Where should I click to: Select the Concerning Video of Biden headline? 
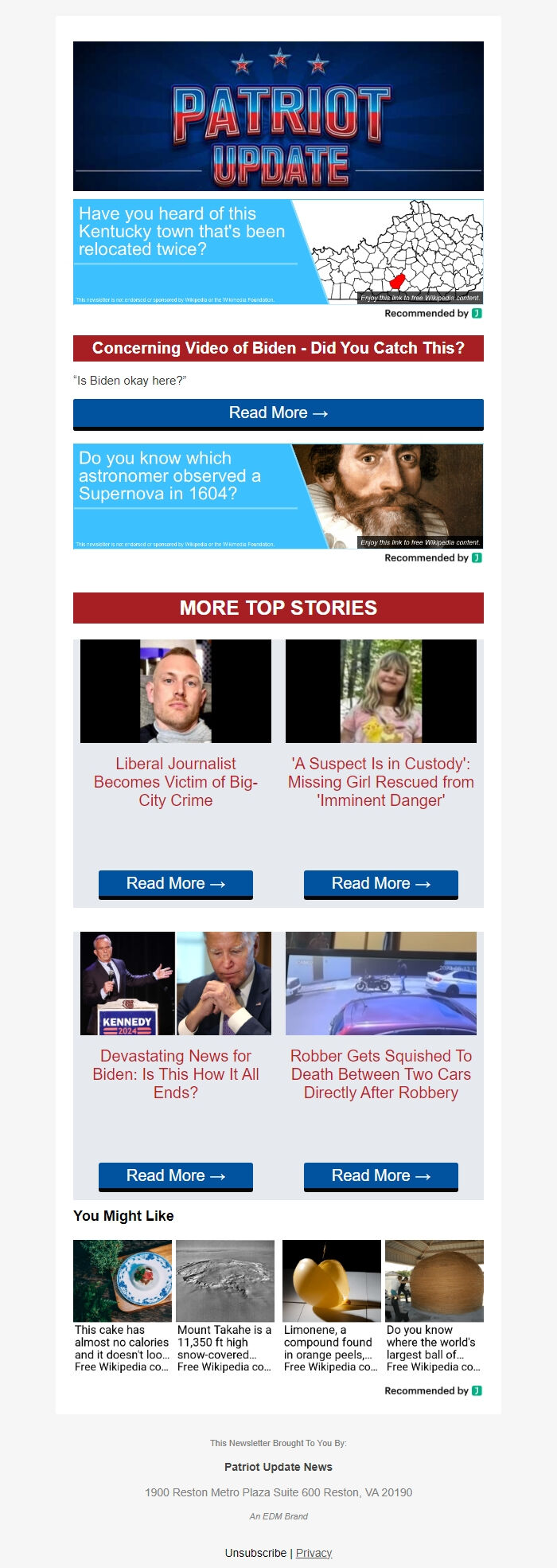point(278,348)
